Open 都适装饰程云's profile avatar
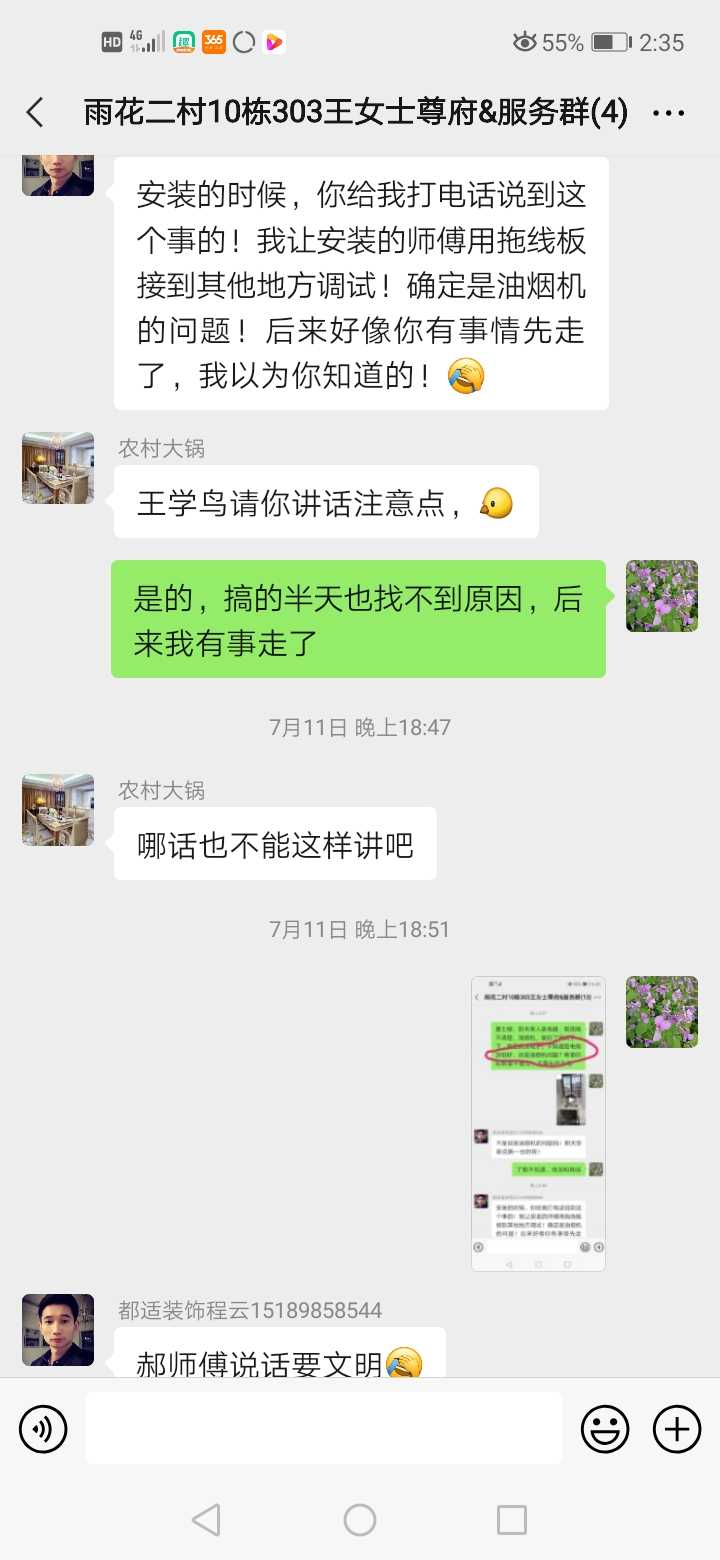 coord(58,1330)
